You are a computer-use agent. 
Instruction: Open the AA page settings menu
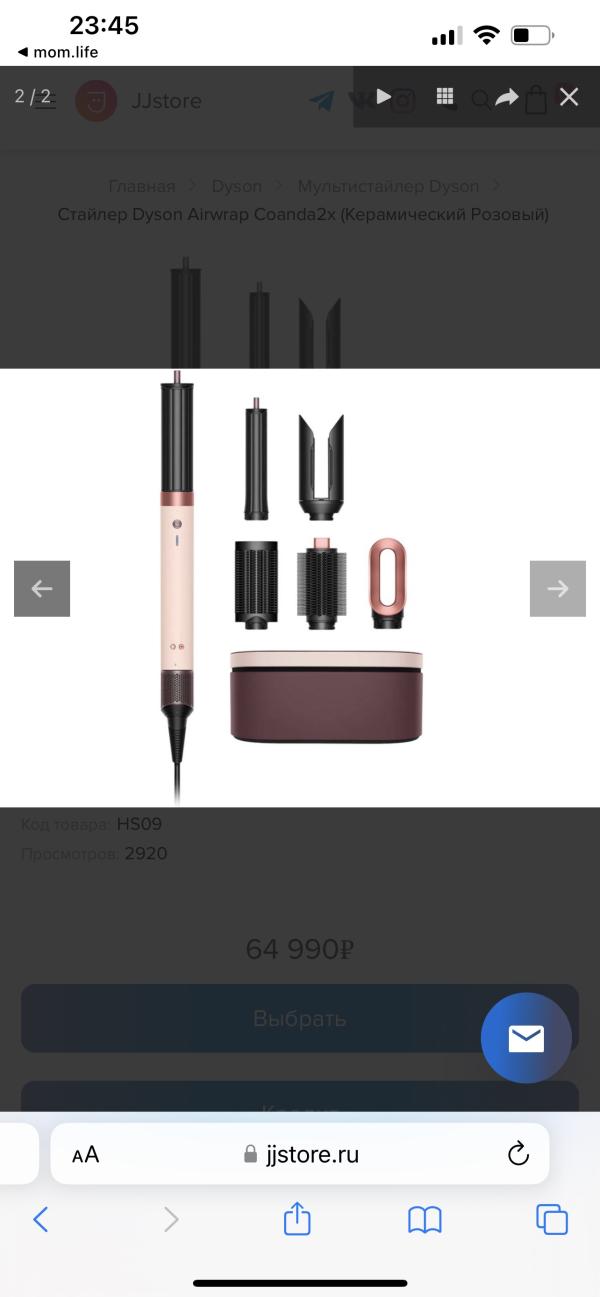coord(86,1155)
